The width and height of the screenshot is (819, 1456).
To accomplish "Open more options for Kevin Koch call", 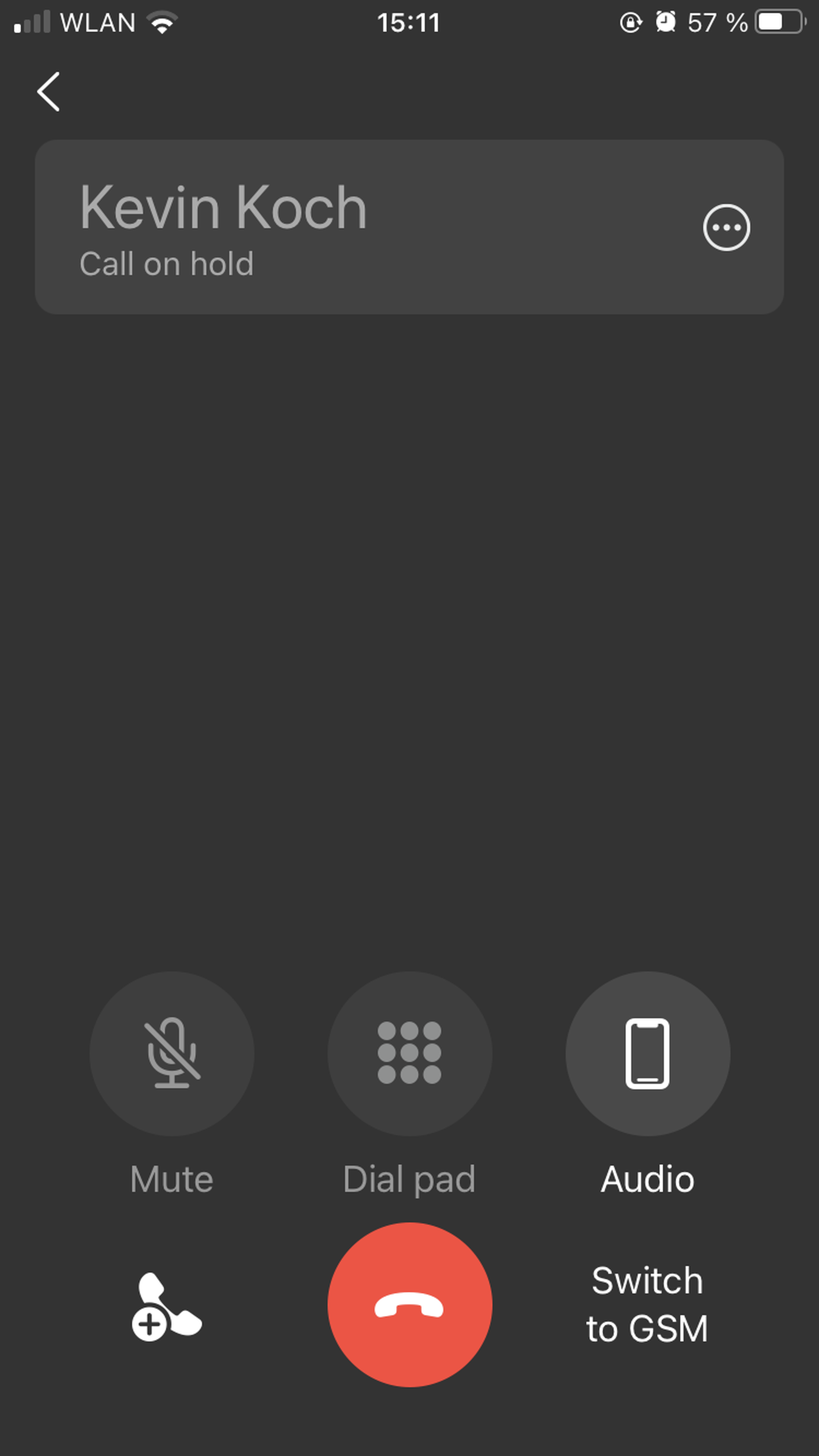I will click(x=726, y=227).
